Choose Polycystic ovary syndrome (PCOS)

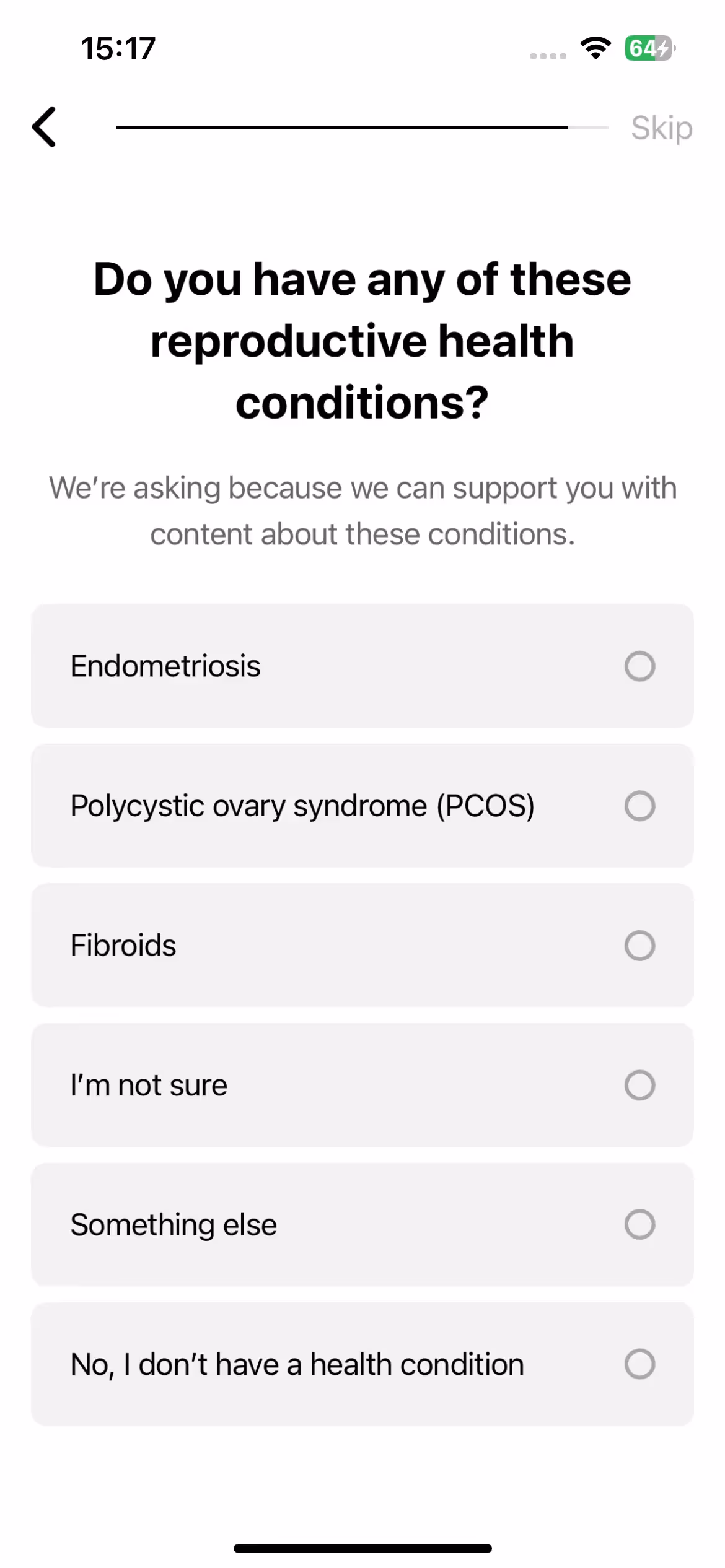362,805
